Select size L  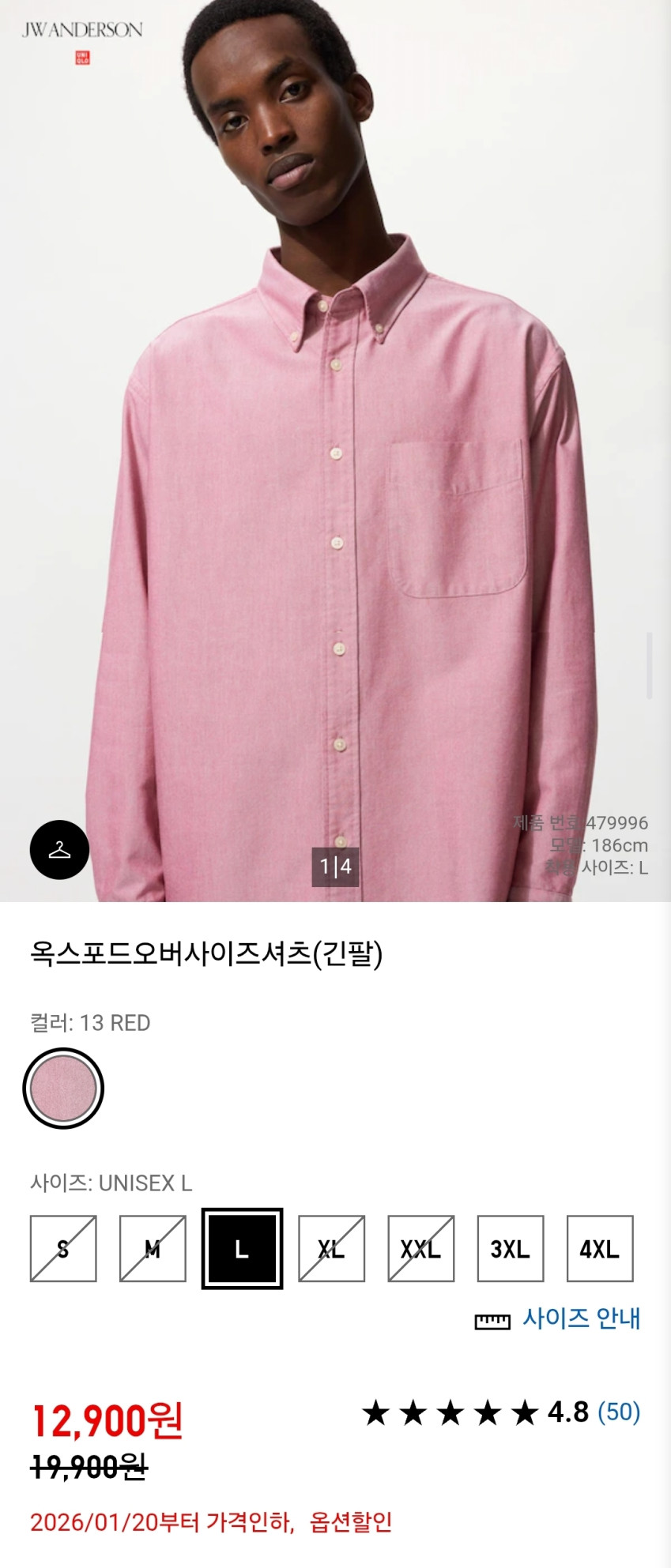click(x=242, y=1249)
